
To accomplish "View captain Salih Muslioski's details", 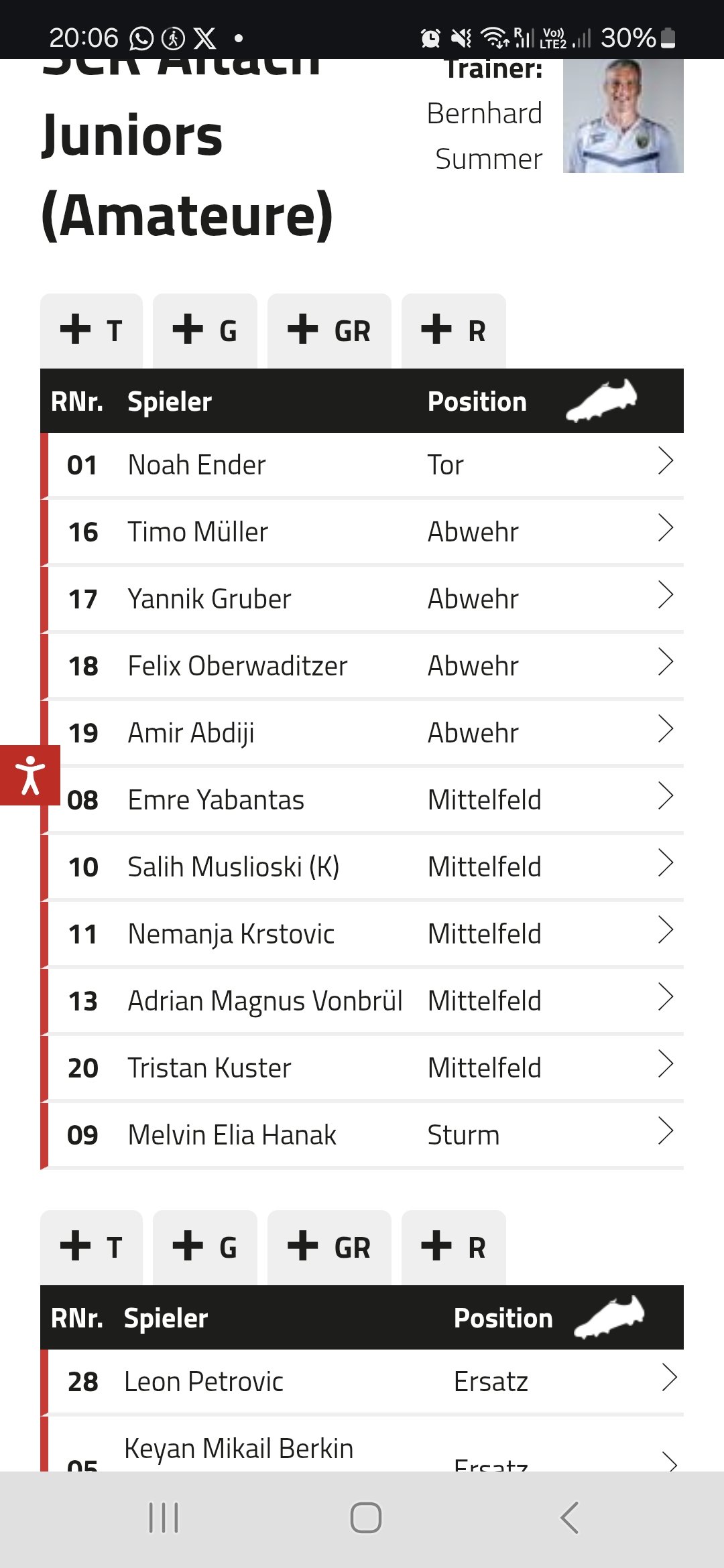I will pos(362,867).
